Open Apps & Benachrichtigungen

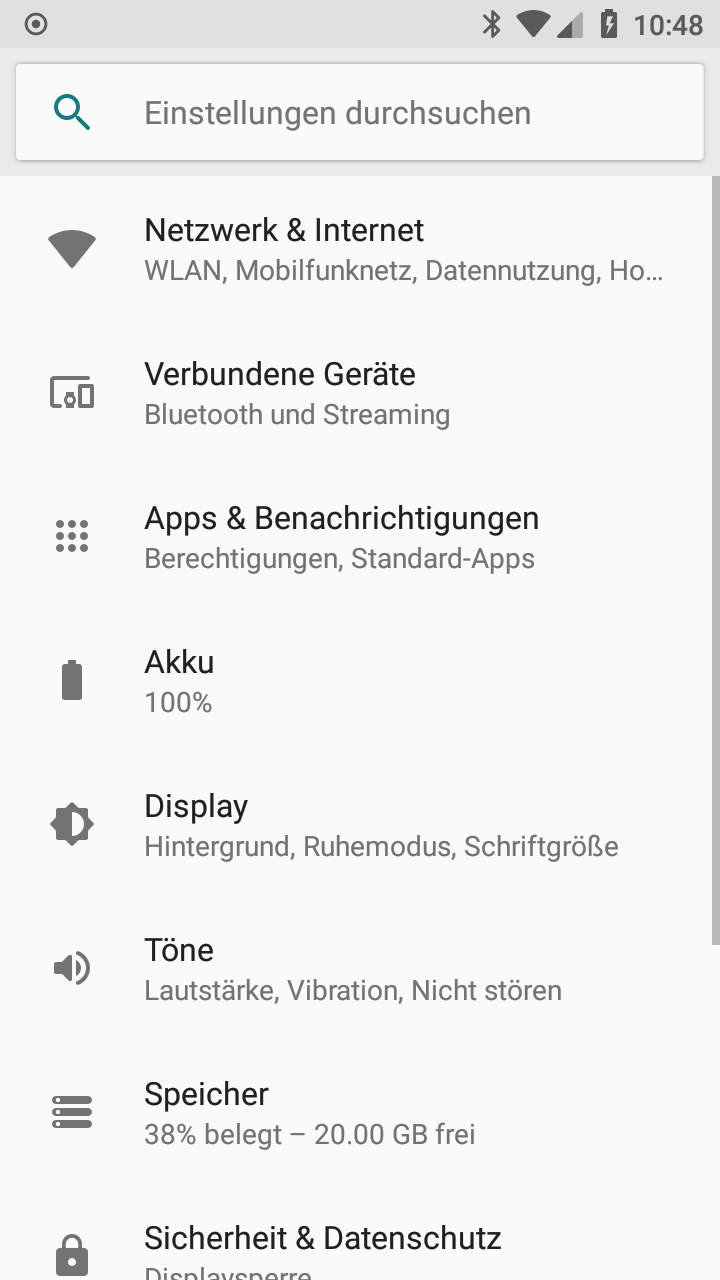(360, 537)
